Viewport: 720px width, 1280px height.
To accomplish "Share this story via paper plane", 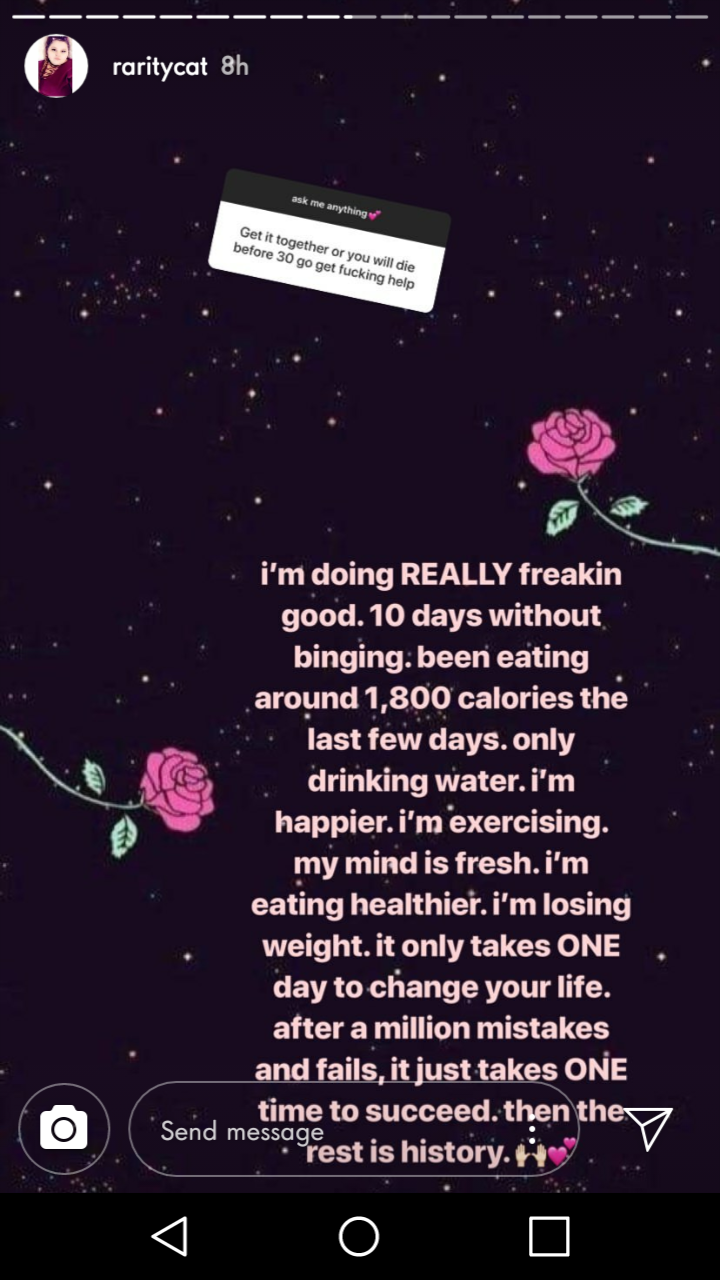I will point(648,1129).
